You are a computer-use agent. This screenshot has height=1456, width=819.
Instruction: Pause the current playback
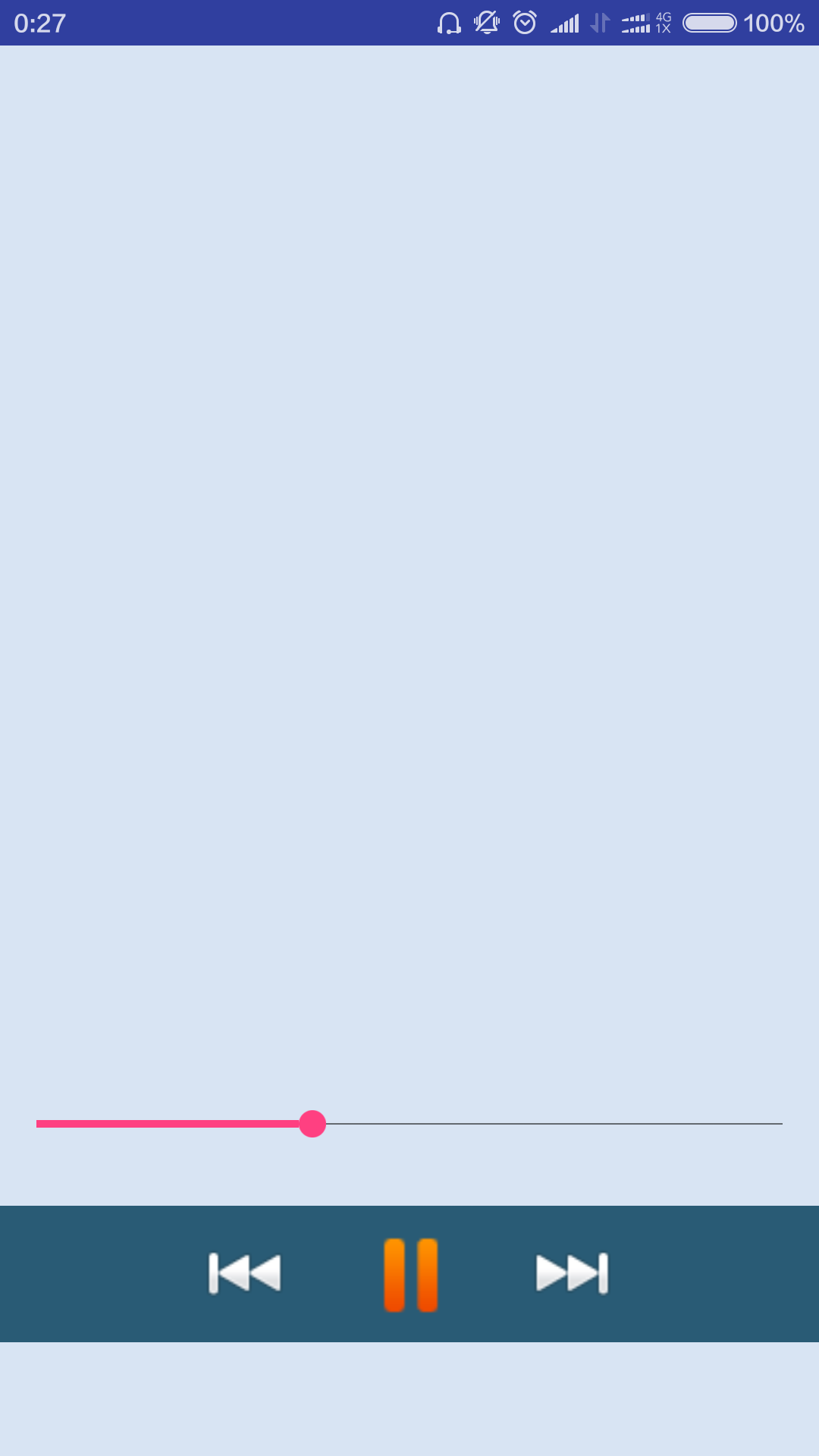click(410, 1275)
